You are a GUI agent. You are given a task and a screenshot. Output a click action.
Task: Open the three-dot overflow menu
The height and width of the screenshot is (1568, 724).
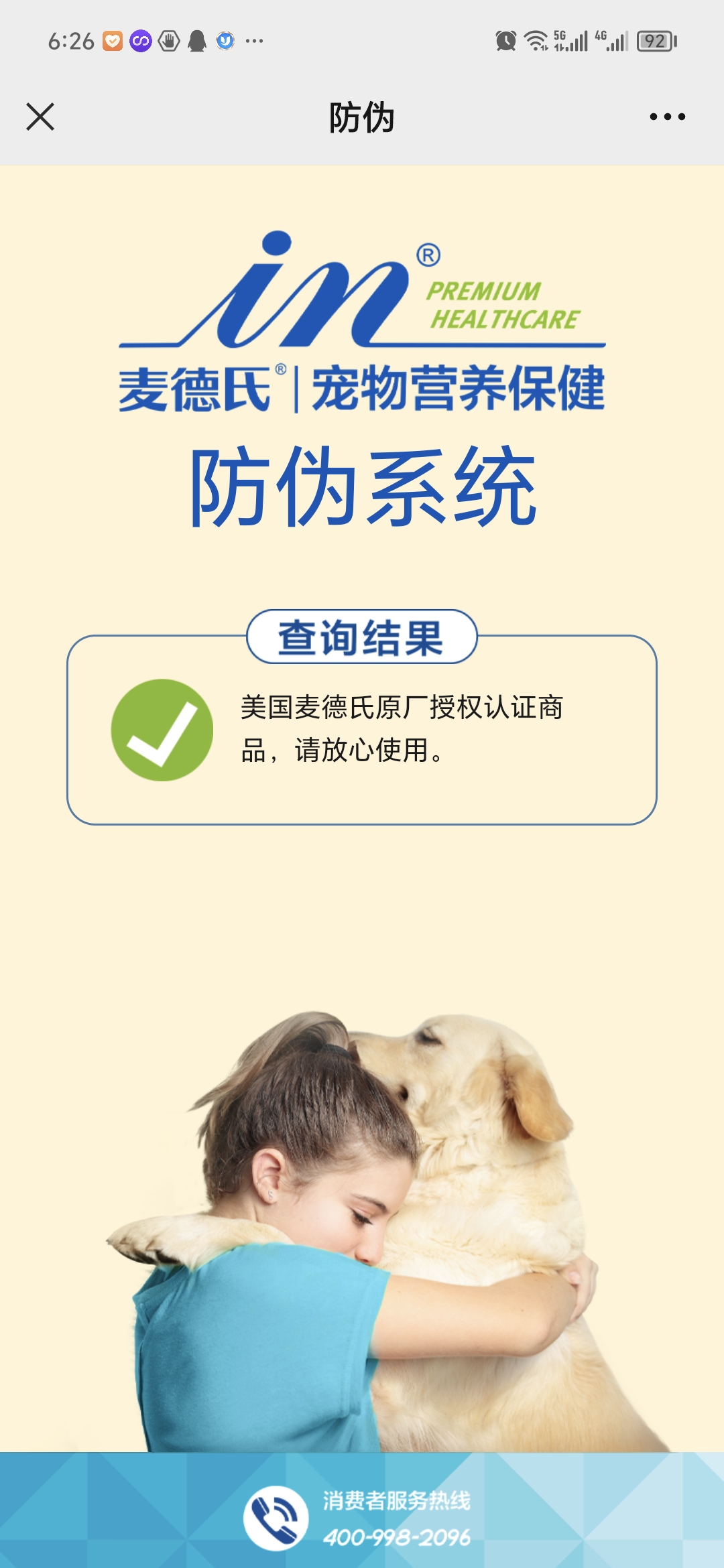coord(667,117)
